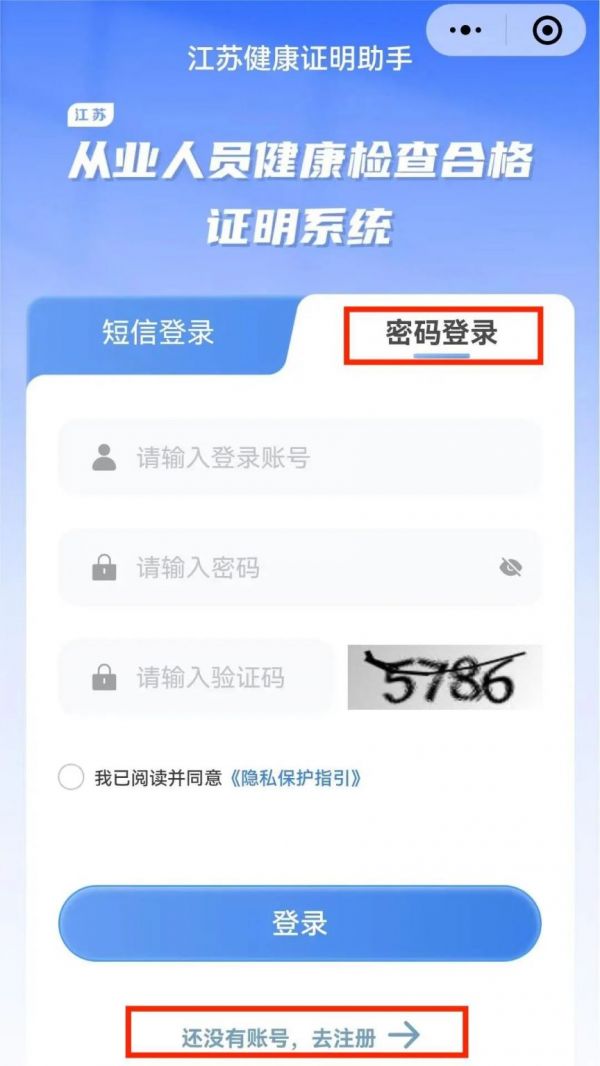Focus the 请输入验证码 captcha field
This screenshot has width=600, height=1066.
click(196, 677)
